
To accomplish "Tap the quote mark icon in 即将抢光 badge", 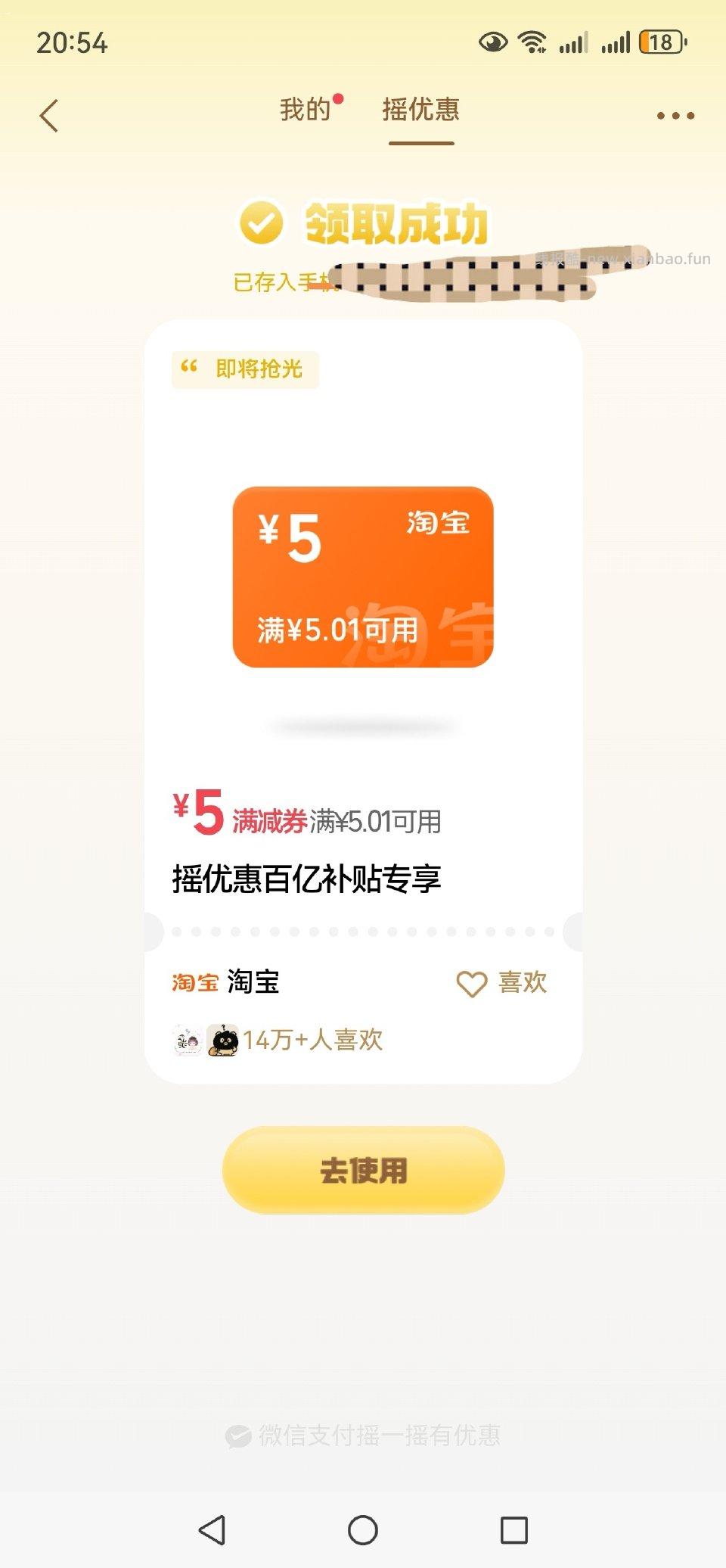I will click(x=189, y=369).
